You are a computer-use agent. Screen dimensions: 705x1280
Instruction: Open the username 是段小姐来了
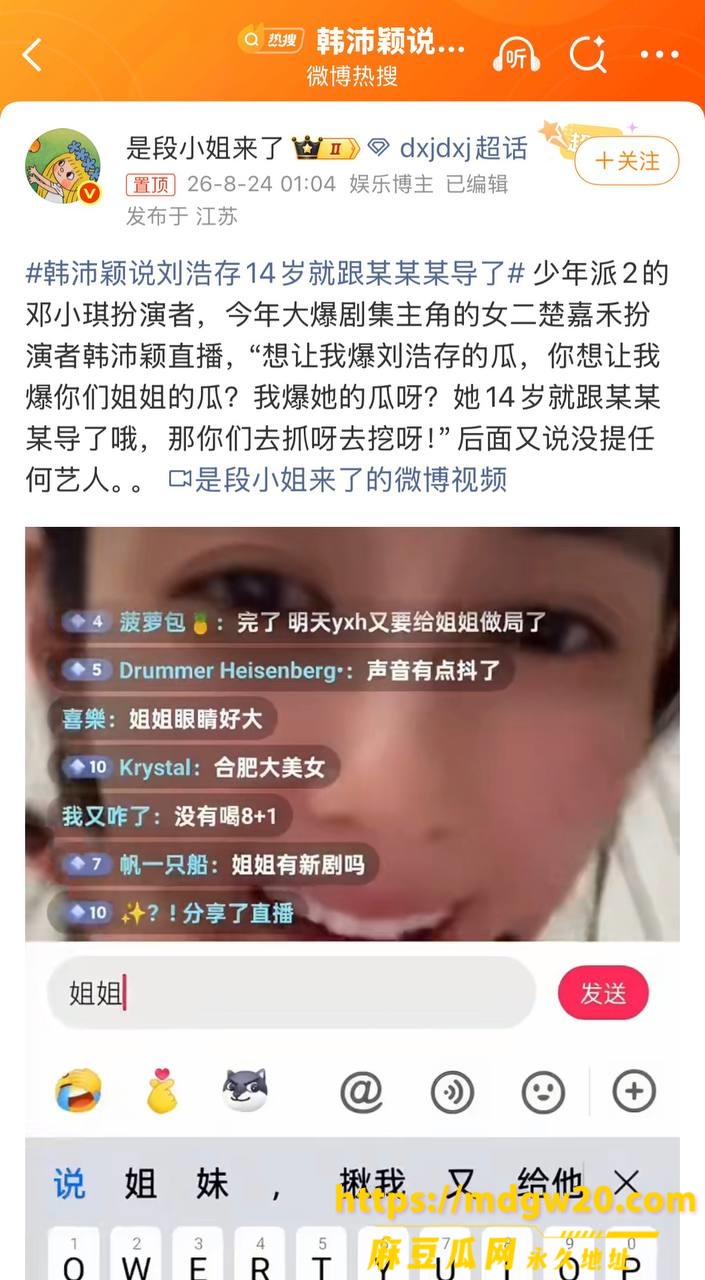[x=206, y=148]
